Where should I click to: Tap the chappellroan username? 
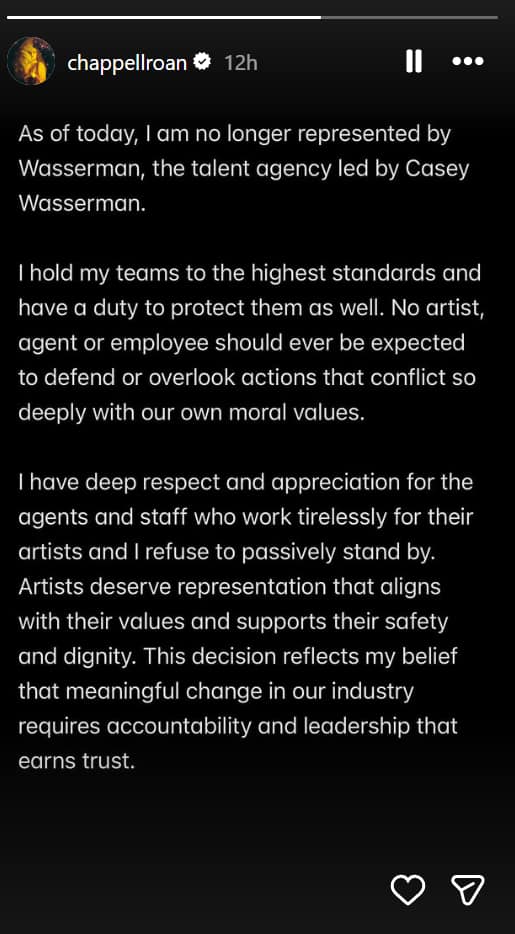click(x=127, y=62)
